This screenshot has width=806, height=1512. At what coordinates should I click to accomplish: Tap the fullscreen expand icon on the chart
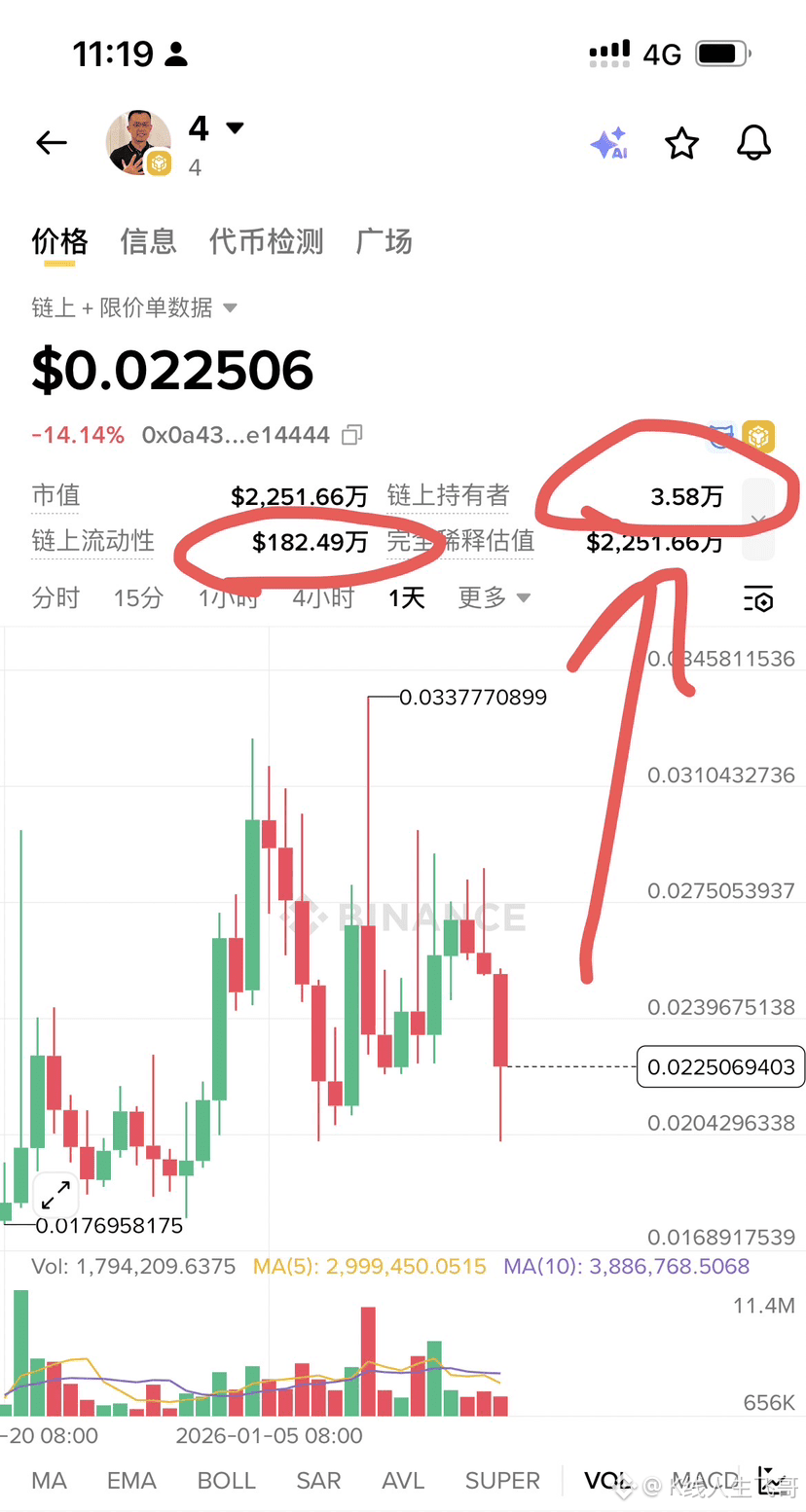click(55, 1195)
